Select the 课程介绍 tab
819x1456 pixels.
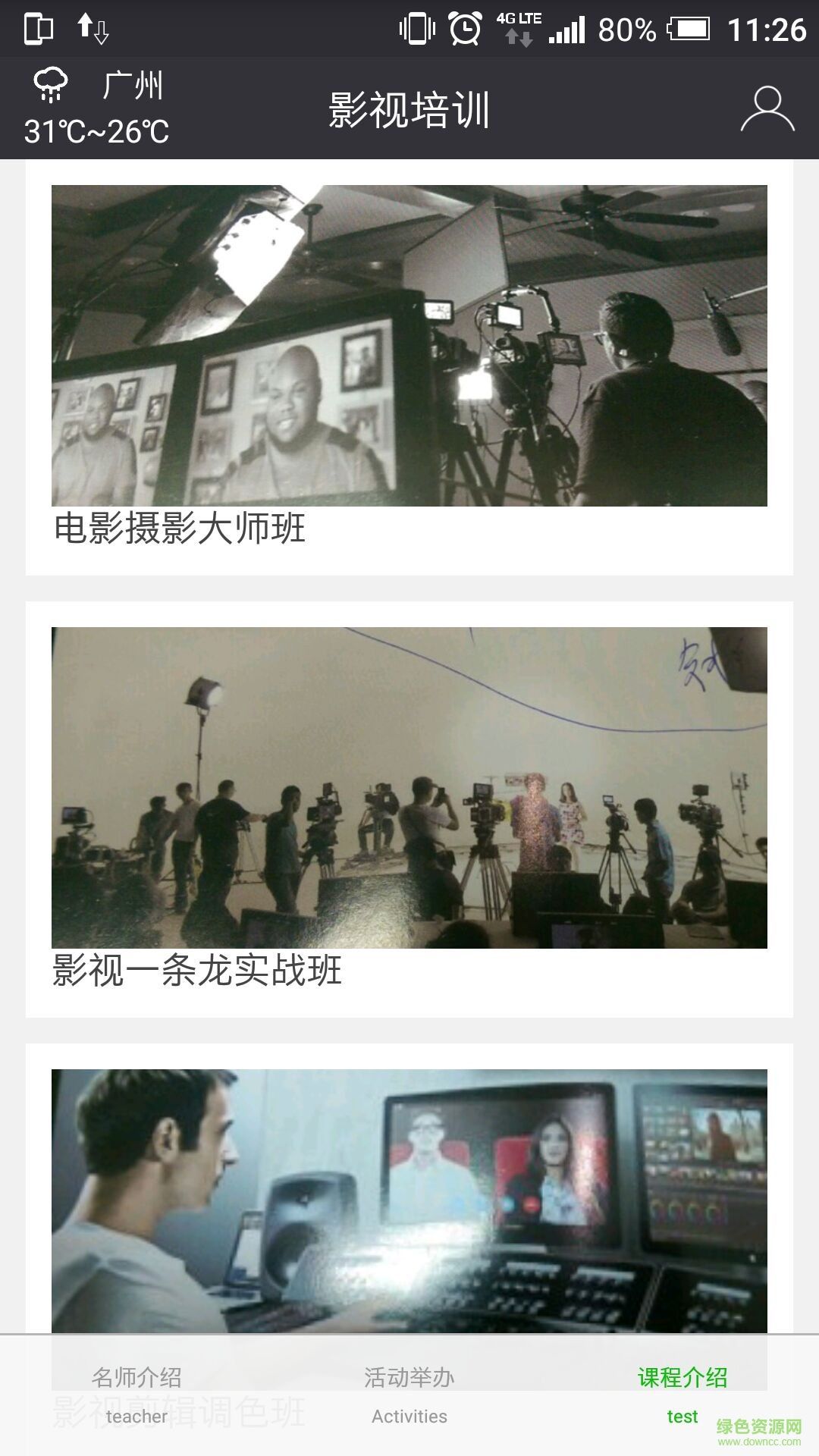click(x=682, y=1394)
